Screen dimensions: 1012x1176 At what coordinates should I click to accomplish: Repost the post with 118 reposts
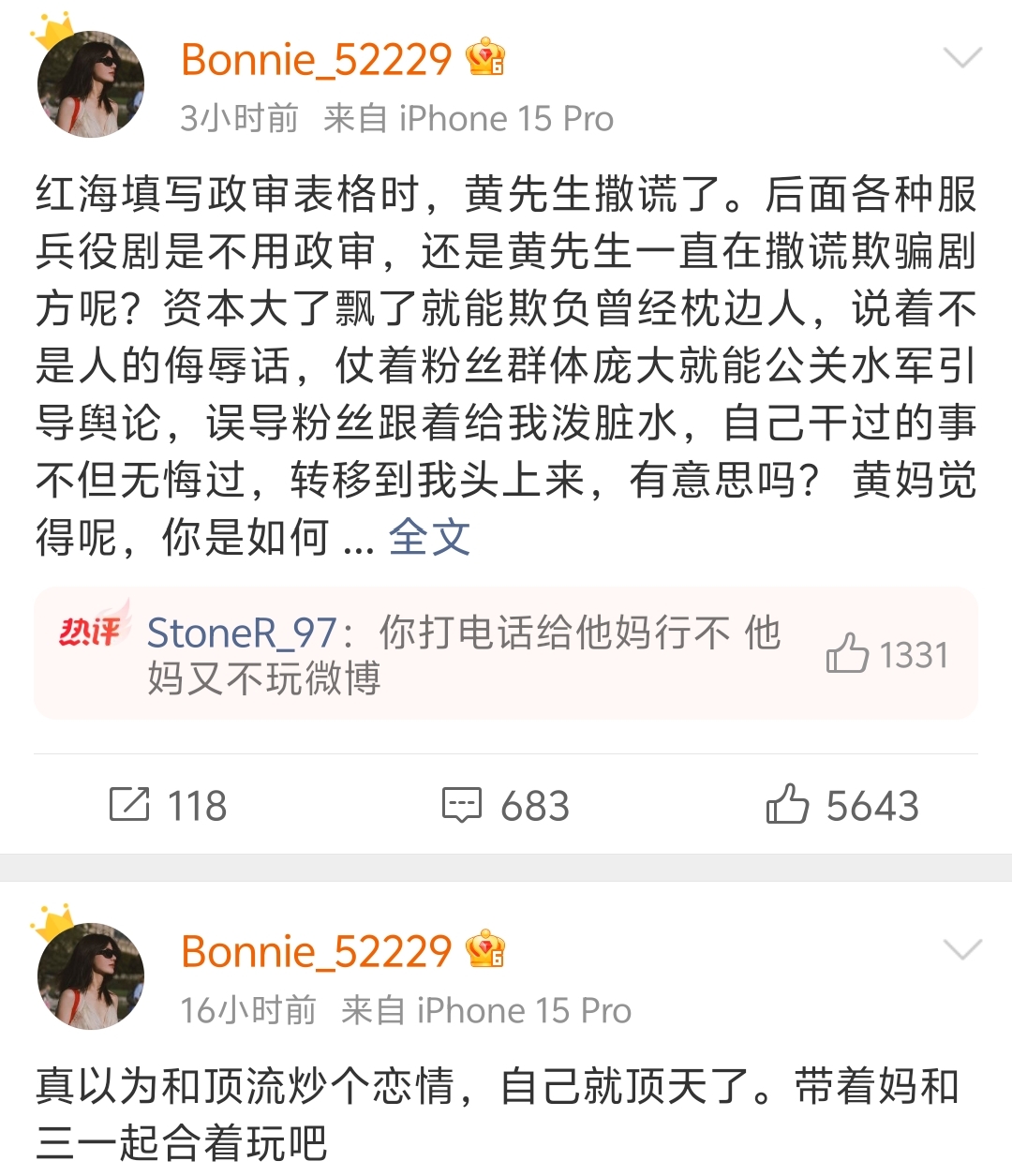click(x=169, y=805)
